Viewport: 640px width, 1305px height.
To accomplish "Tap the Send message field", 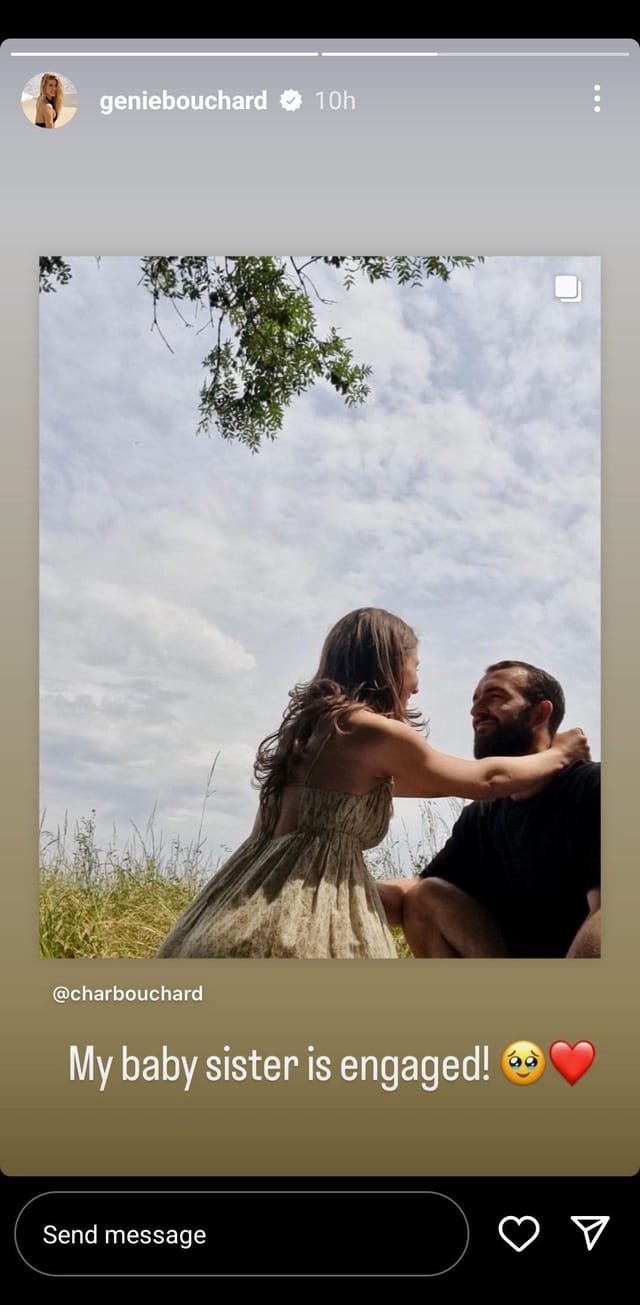I will 241,1234.
